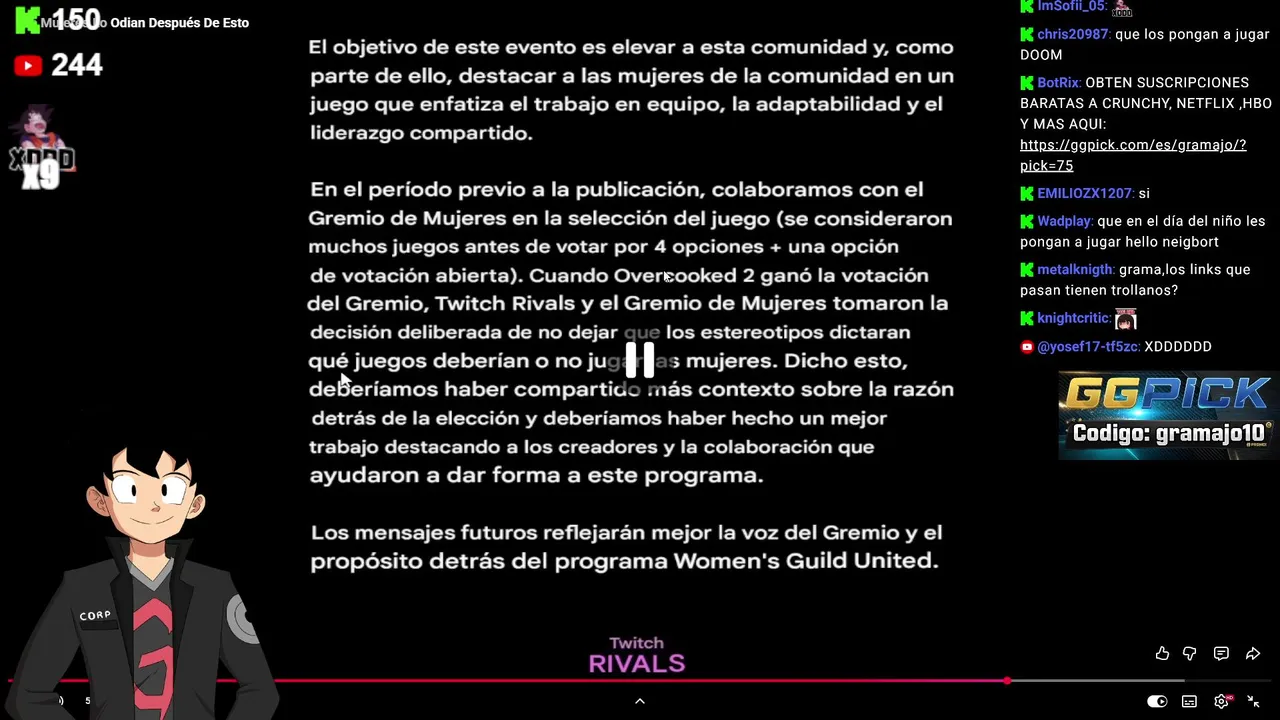Dislike this video
Viewport: 1280px width, 720px height.
[1190, 653]
